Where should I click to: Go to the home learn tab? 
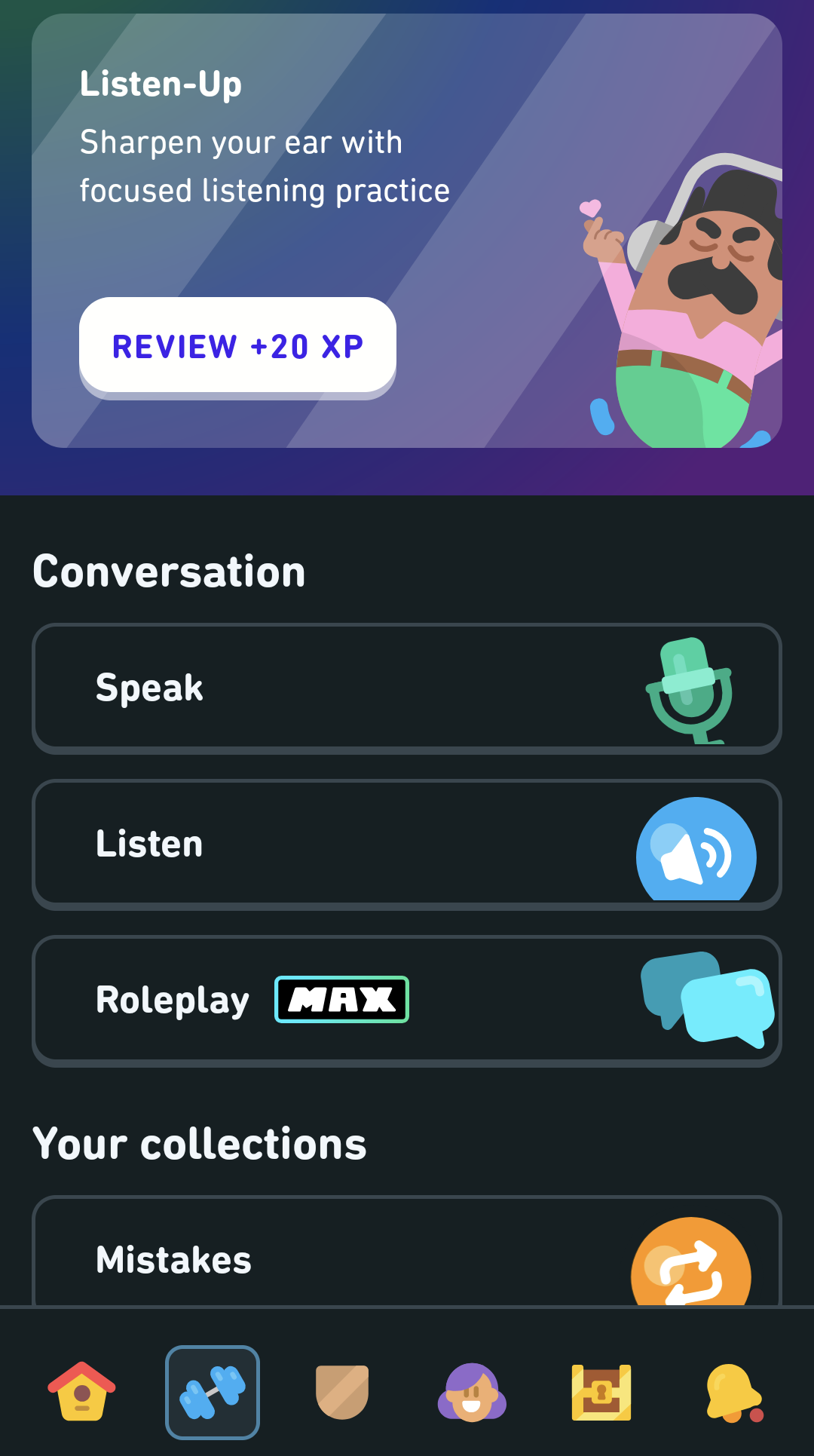click(81, 1392)
